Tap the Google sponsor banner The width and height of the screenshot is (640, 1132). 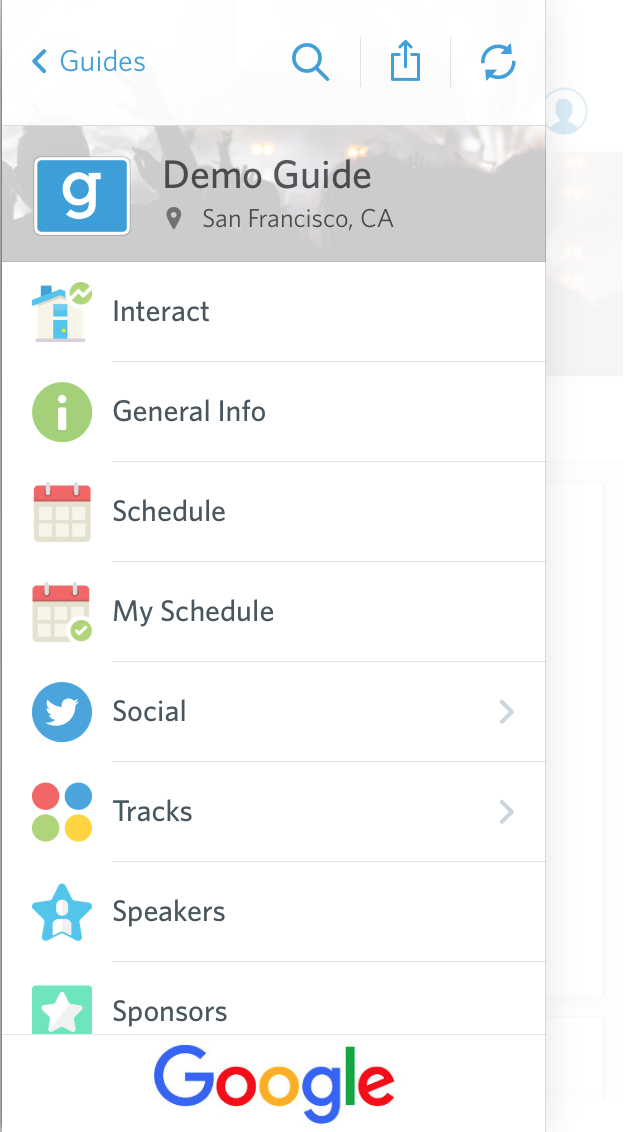(273, 1083)
